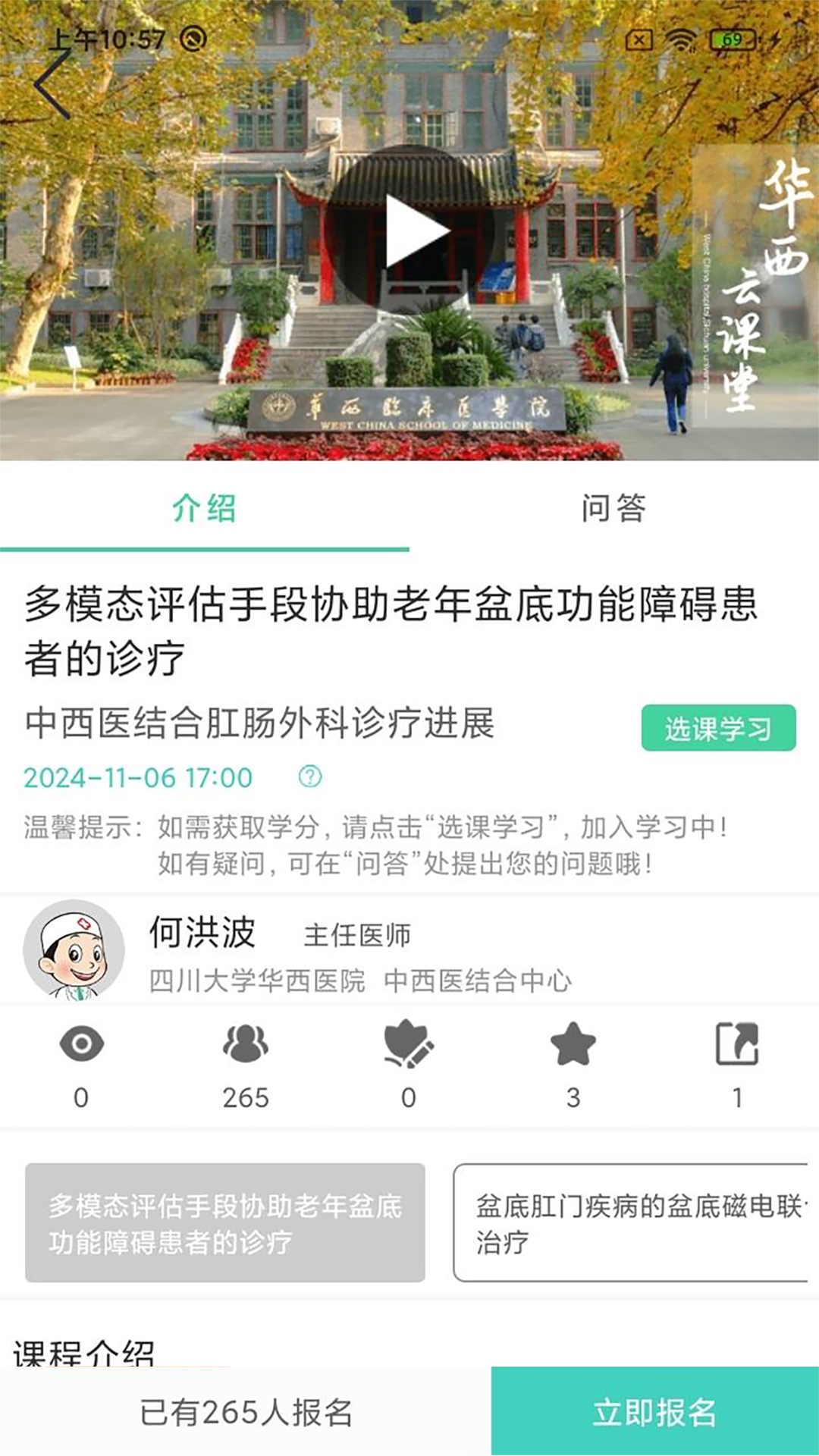Open the help icon beside the date
The image size is (819, 1456).
tap(310, 777)
